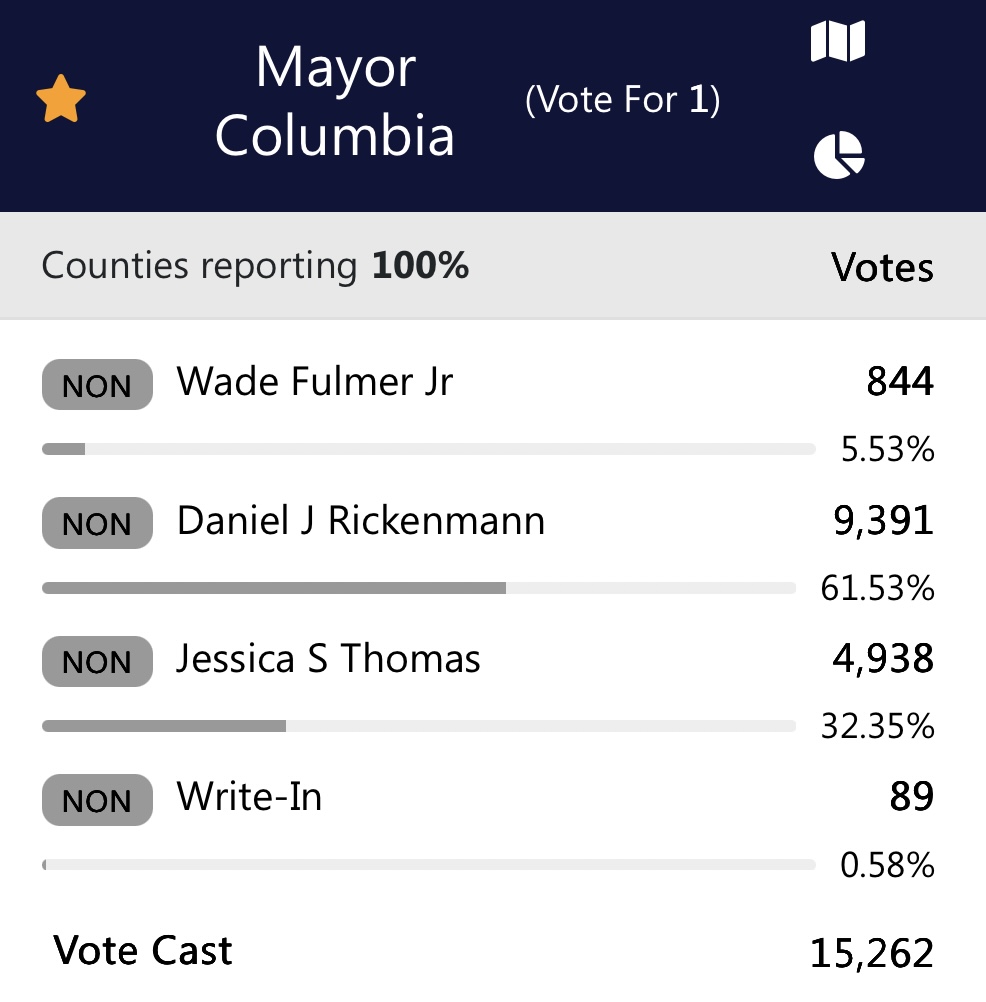Select the Votes column header
The width and height of the screenshot is (986, 1002).
pos(882,266)
